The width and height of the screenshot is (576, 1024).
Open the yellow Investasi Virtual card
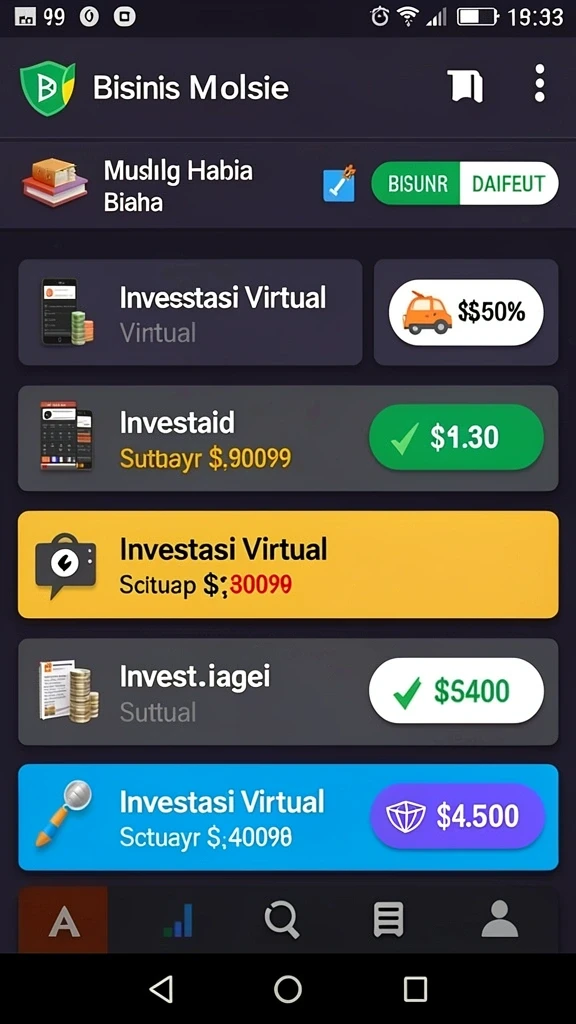(288, 564)
